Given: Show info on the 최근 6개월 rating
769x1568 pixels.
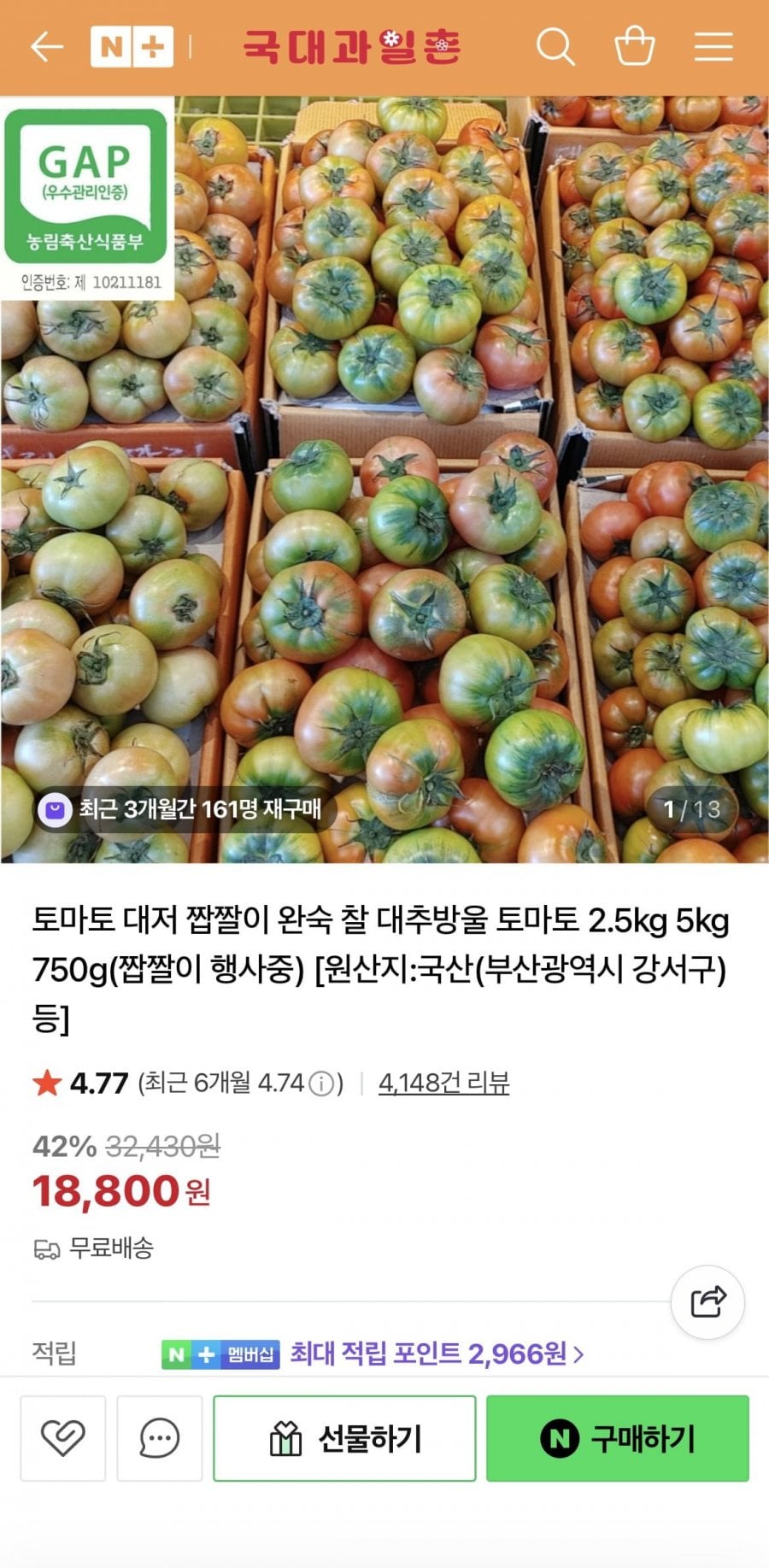Looking at the screenshot, I should (x=321, y=1084).
